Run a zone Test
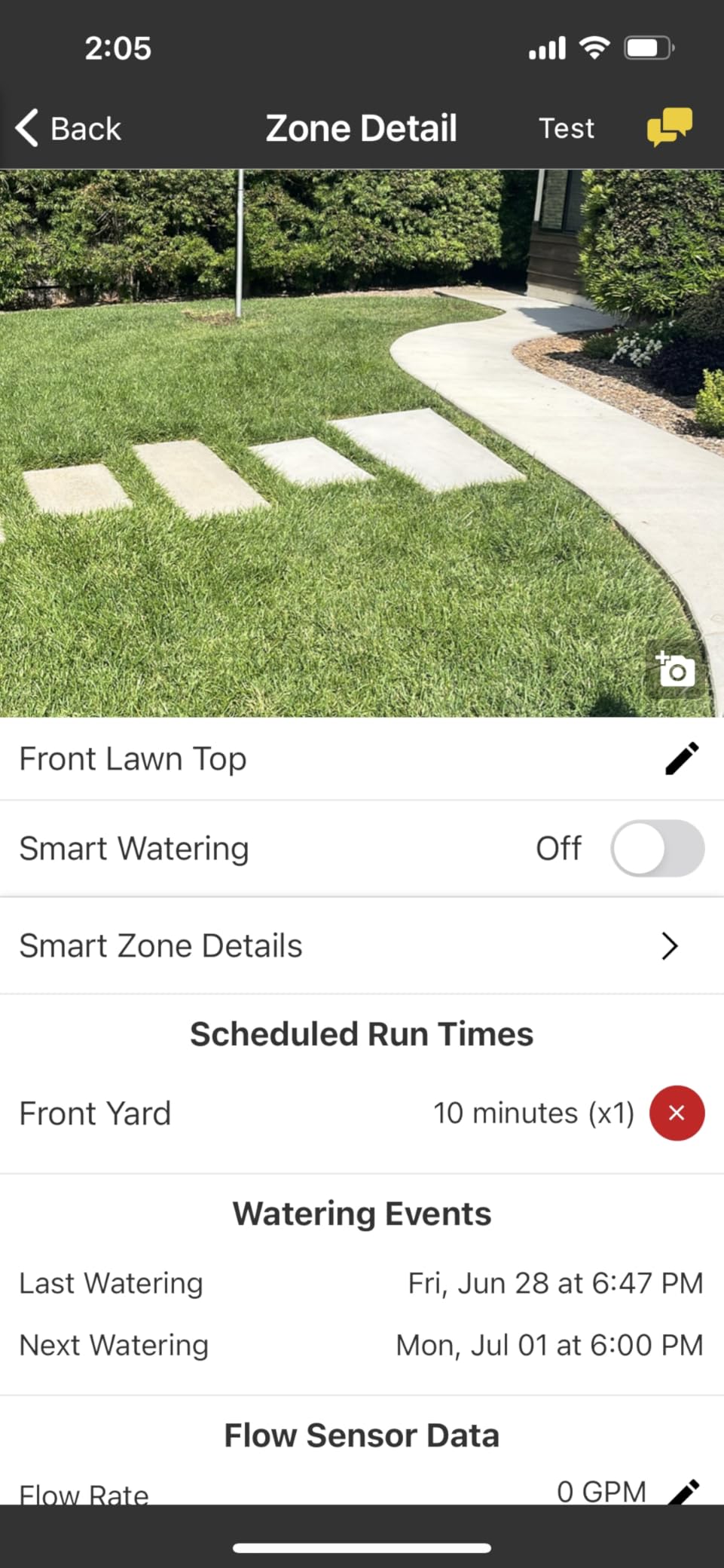Image resolution: width=724 pixels, height=1568 pixels. (x=566, y=127)
